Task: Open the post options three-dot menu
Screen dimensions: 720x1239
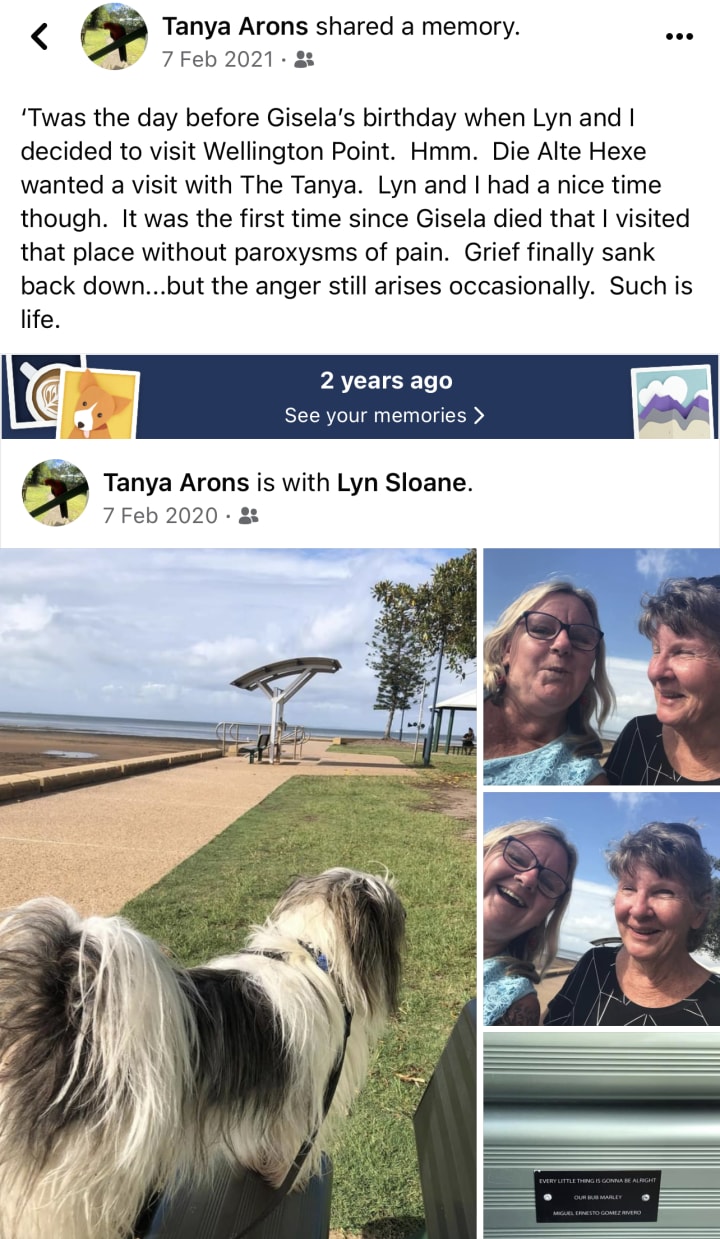Action: tap(679, 36)
